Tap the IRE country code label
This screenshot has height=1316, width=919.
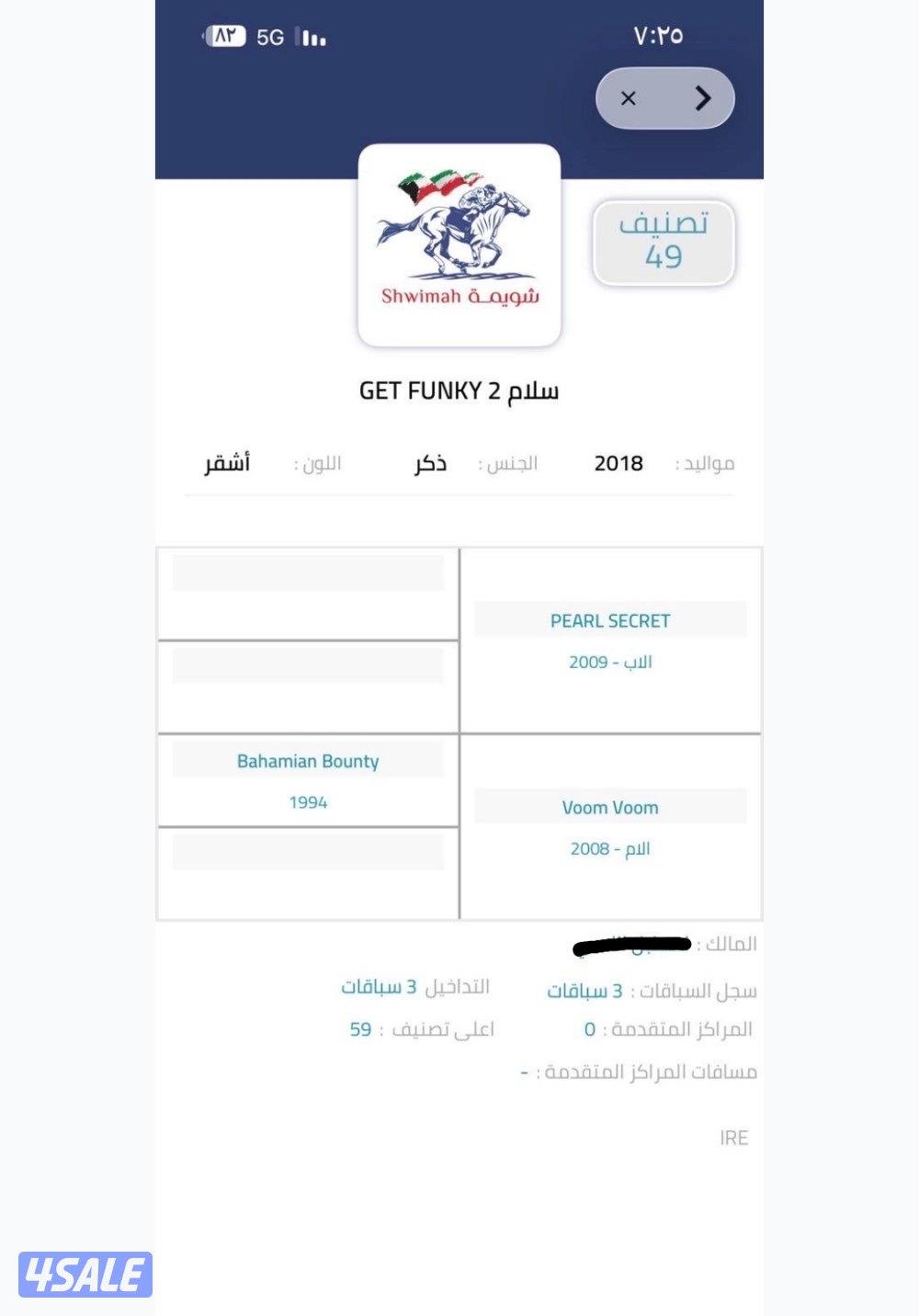pos(734,1138)
